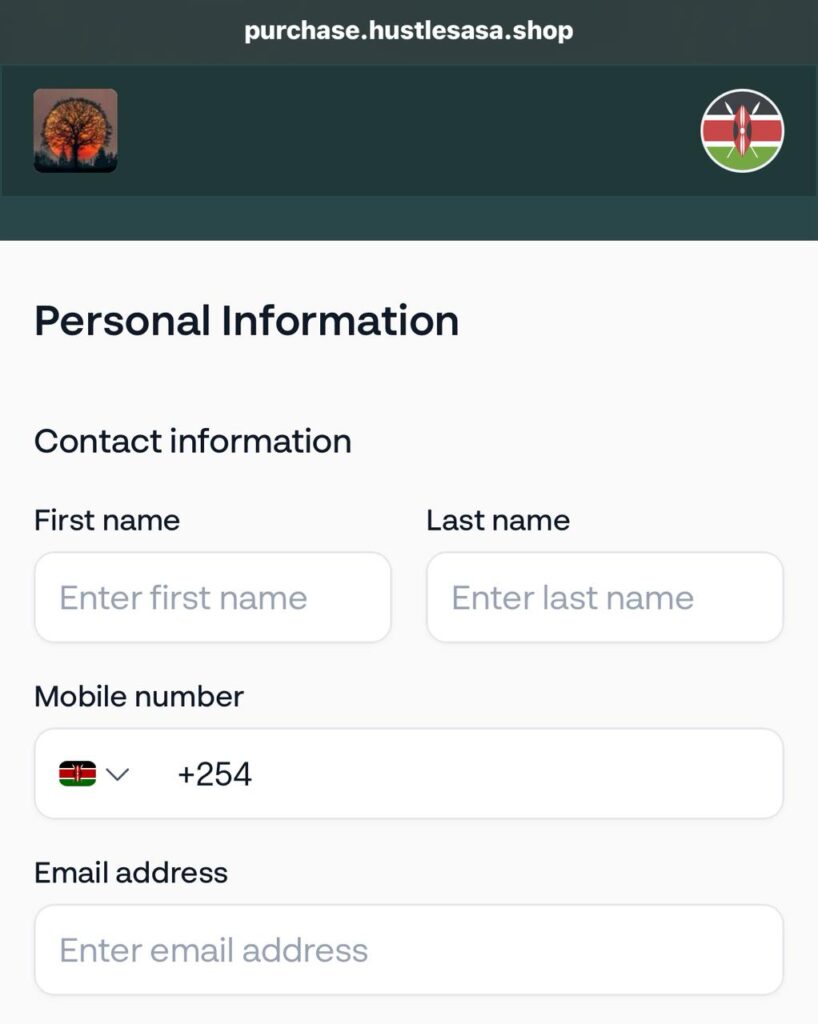
Task: Tap the tree store logo in header
Action: (x=76, y=131)
